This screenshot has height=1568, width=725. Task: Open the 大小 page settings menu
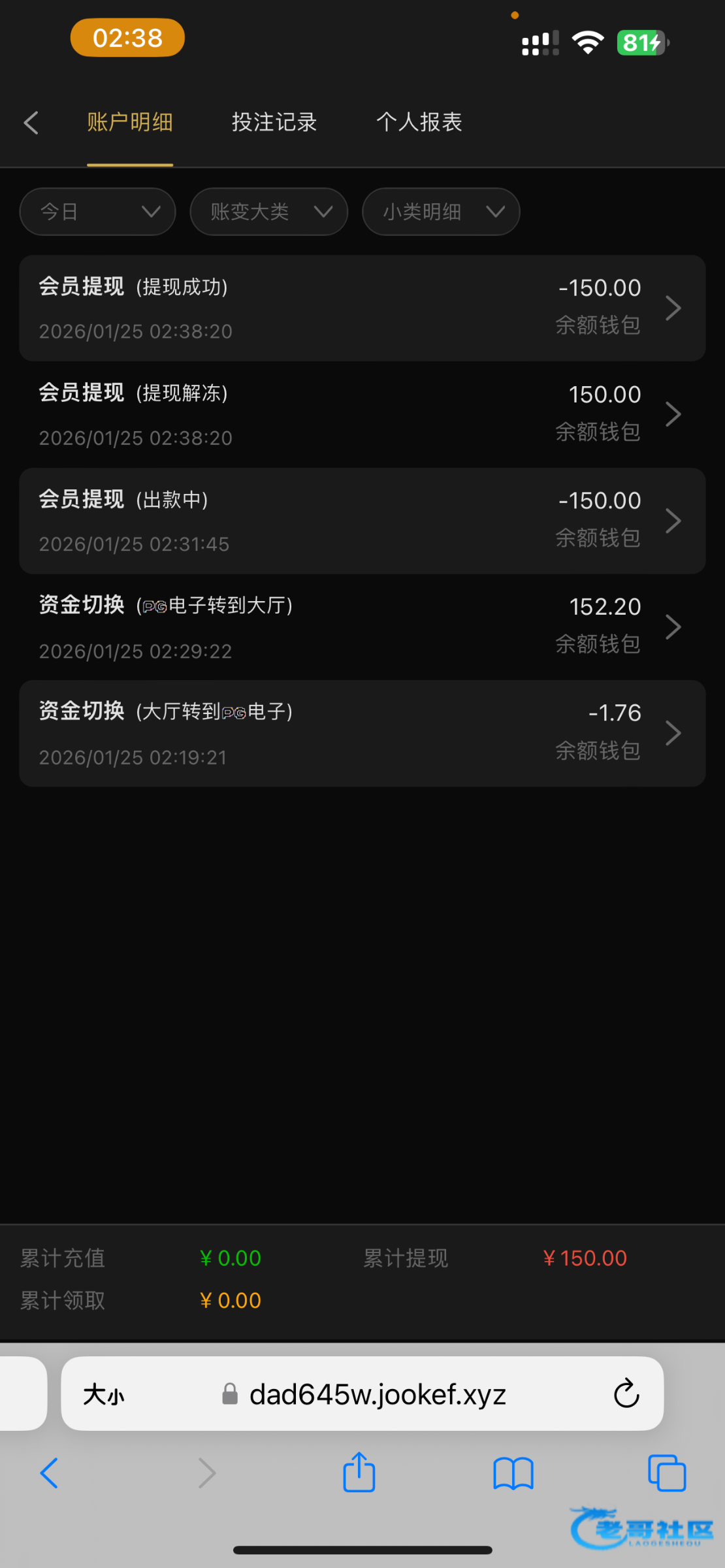pos(104,1395)
